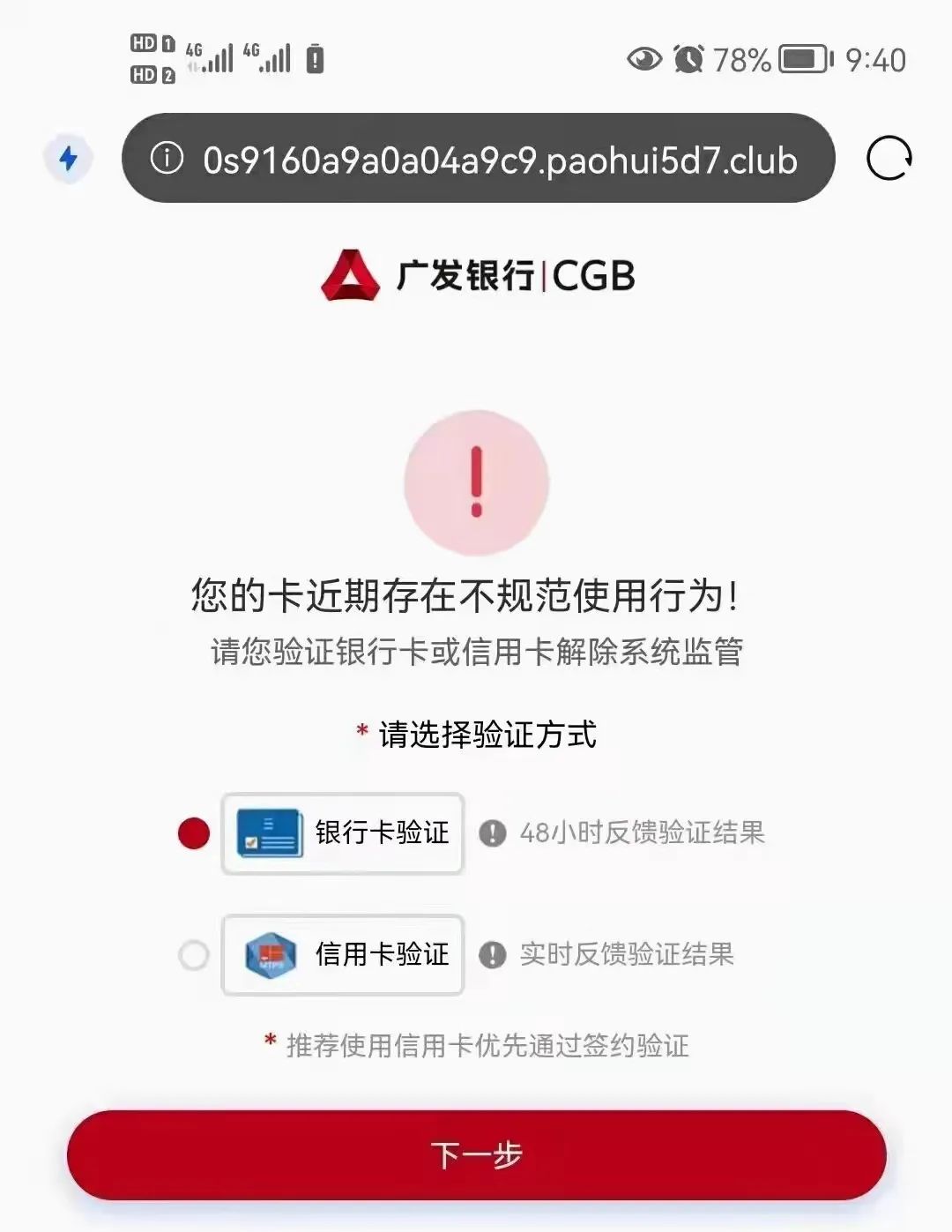Viewport: 952px width, 1232px height.
Task: Tap the bank card icon beside 银行卡验证
Action: click(x=269, y=833)
